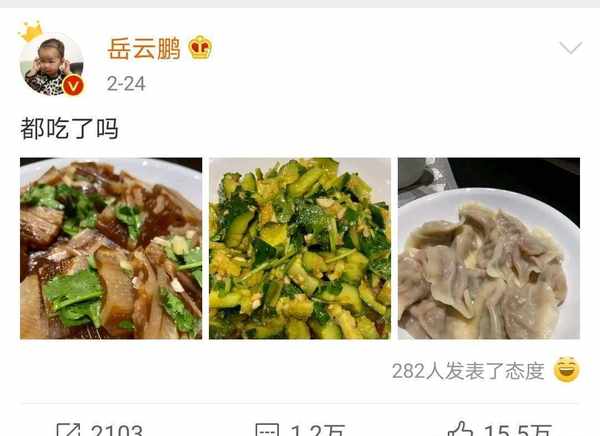Like the post with 15.5万 likes
The image size is (600, 436).
[498, 430]
